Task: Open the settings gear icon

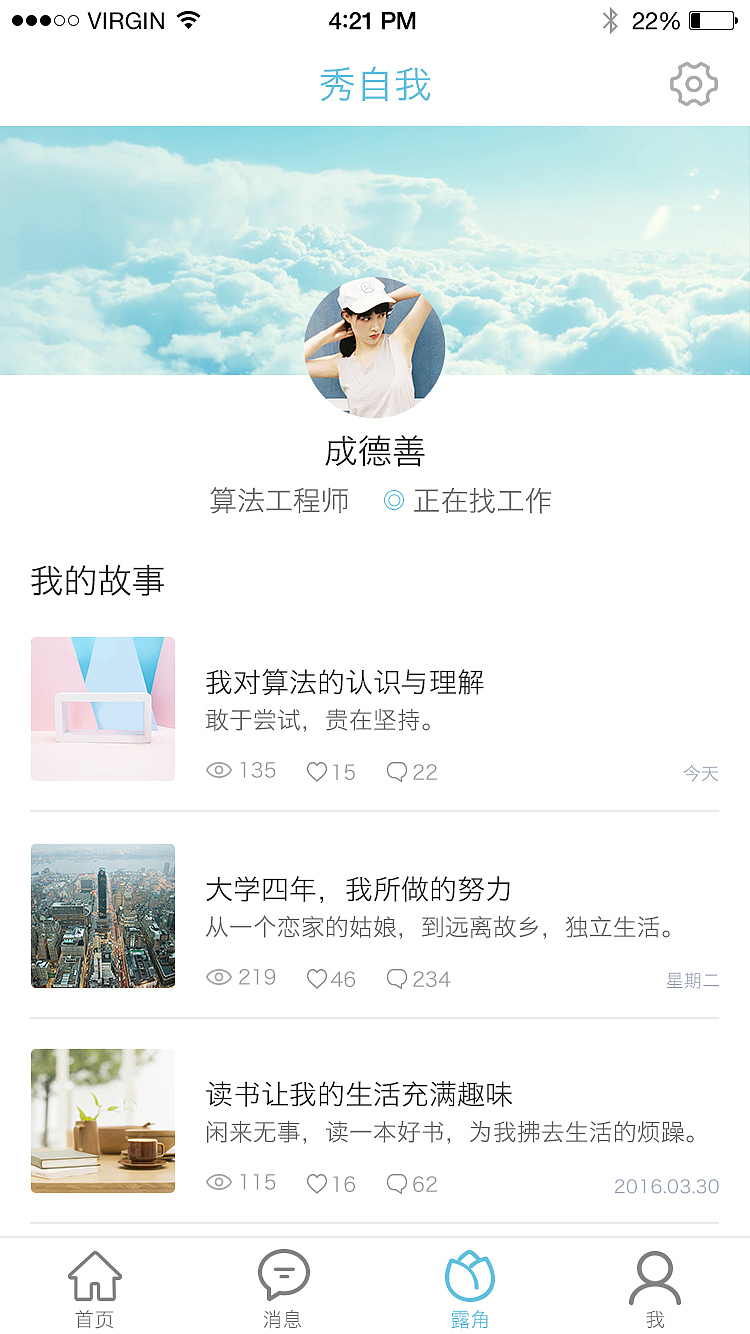Action: (694, 84)
